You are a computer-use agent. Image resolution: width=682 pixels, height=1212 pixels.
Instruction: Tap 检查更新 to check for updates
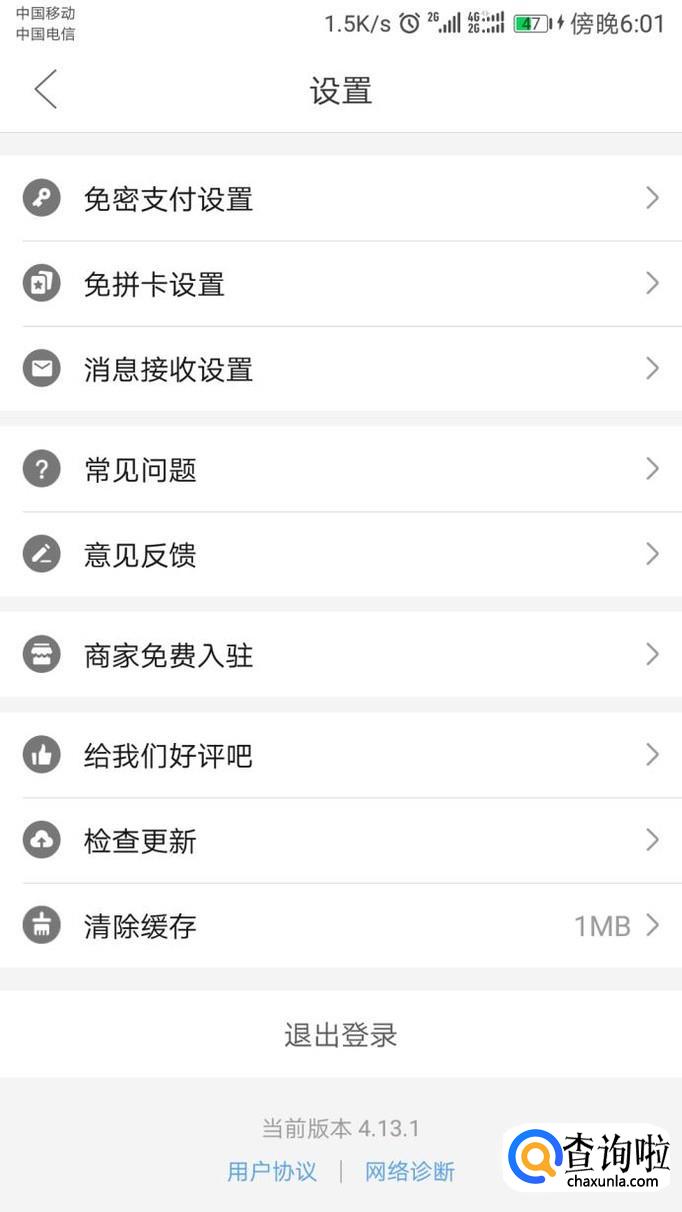pos(341,841)
